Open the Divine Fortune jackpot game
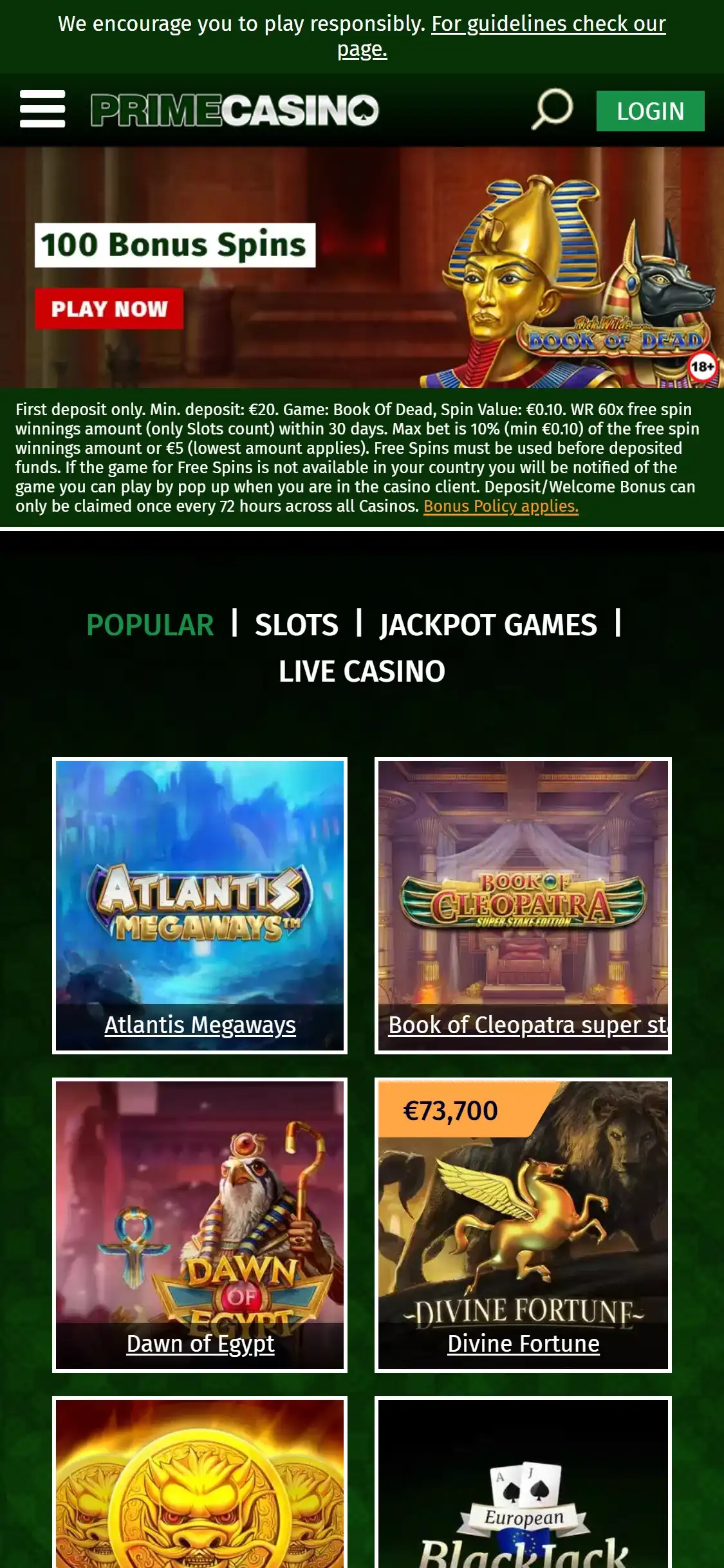 click(523, 1225)
